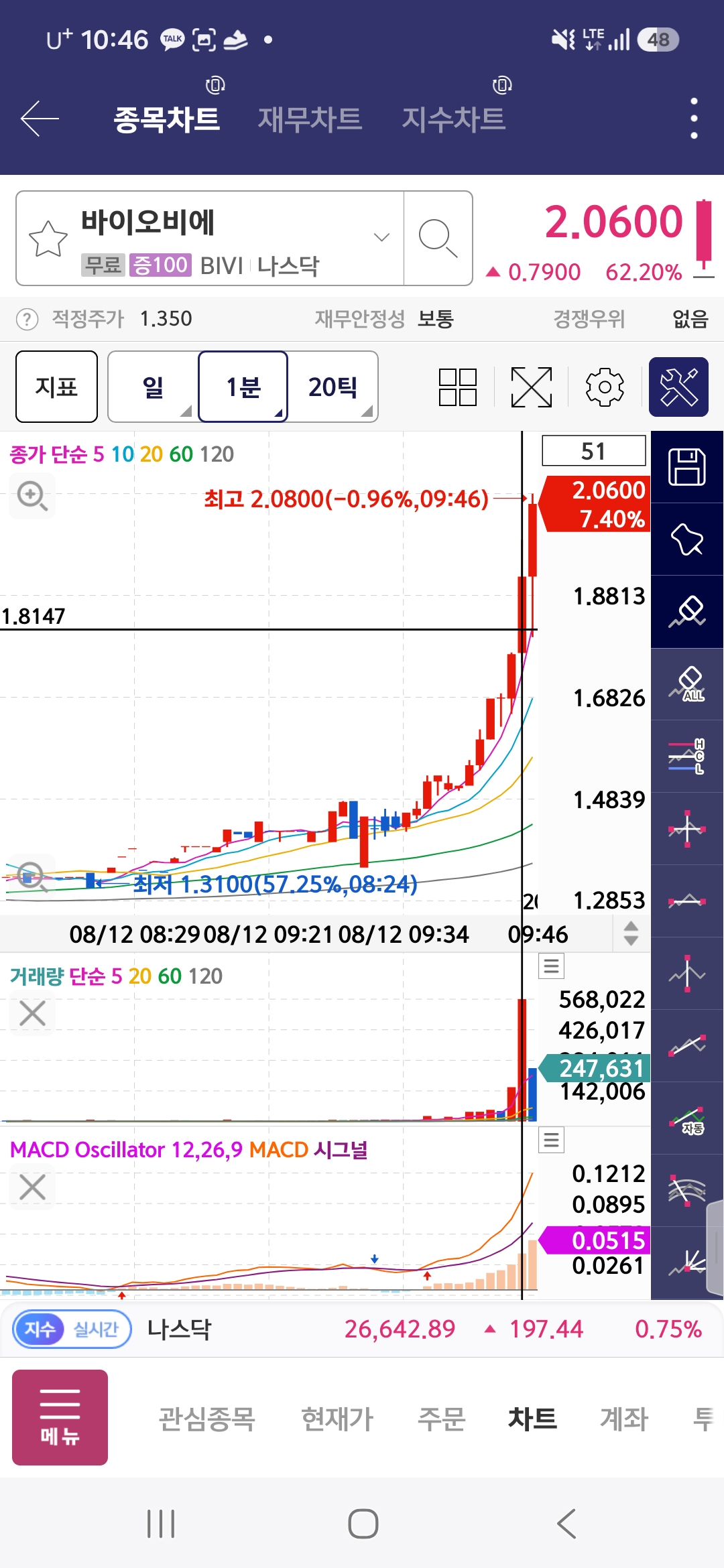Close the MACD Oscillator panel

[32, 1187]
